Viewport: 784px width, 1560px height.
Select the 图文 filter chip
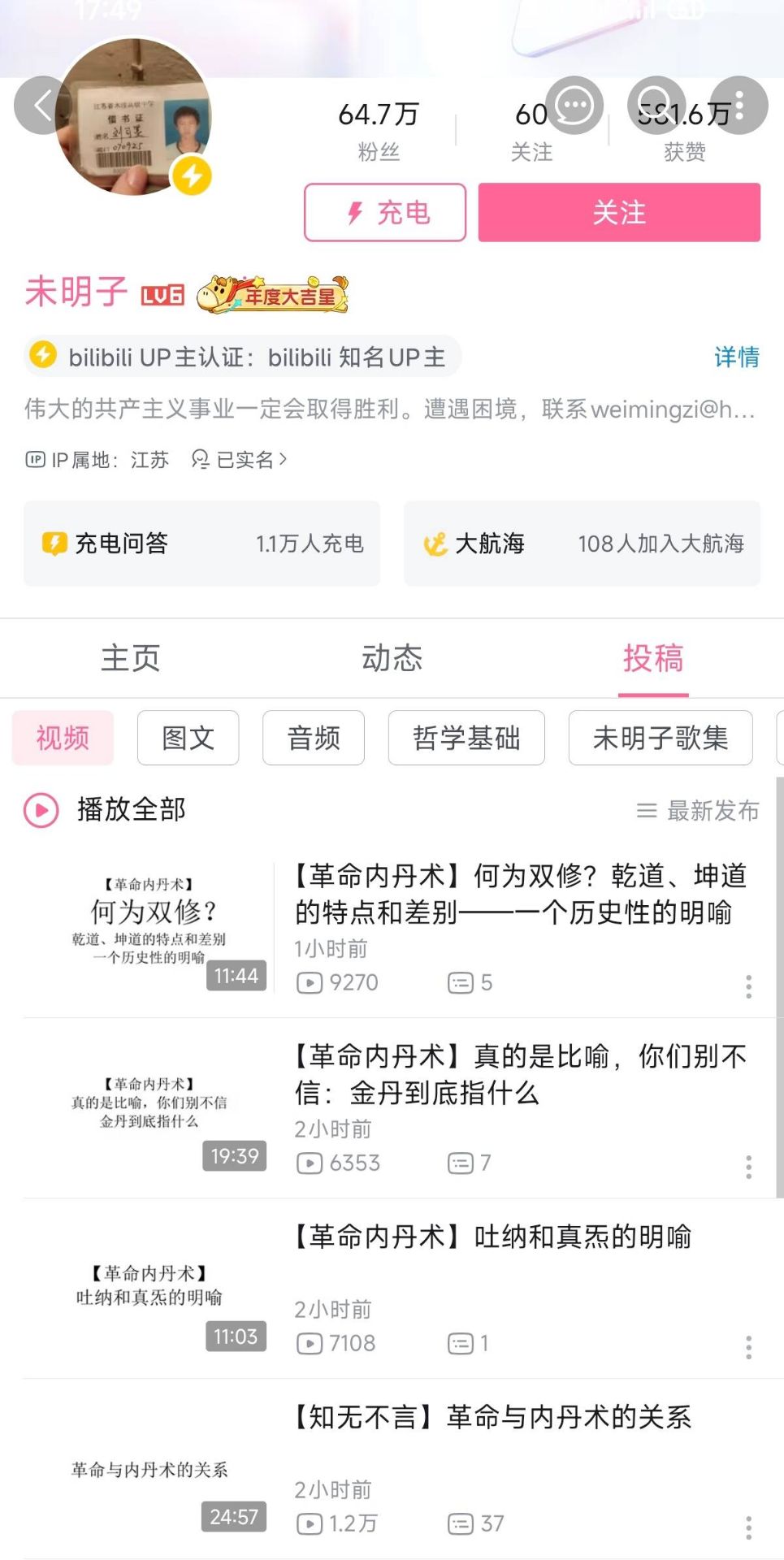pos(188,738)
